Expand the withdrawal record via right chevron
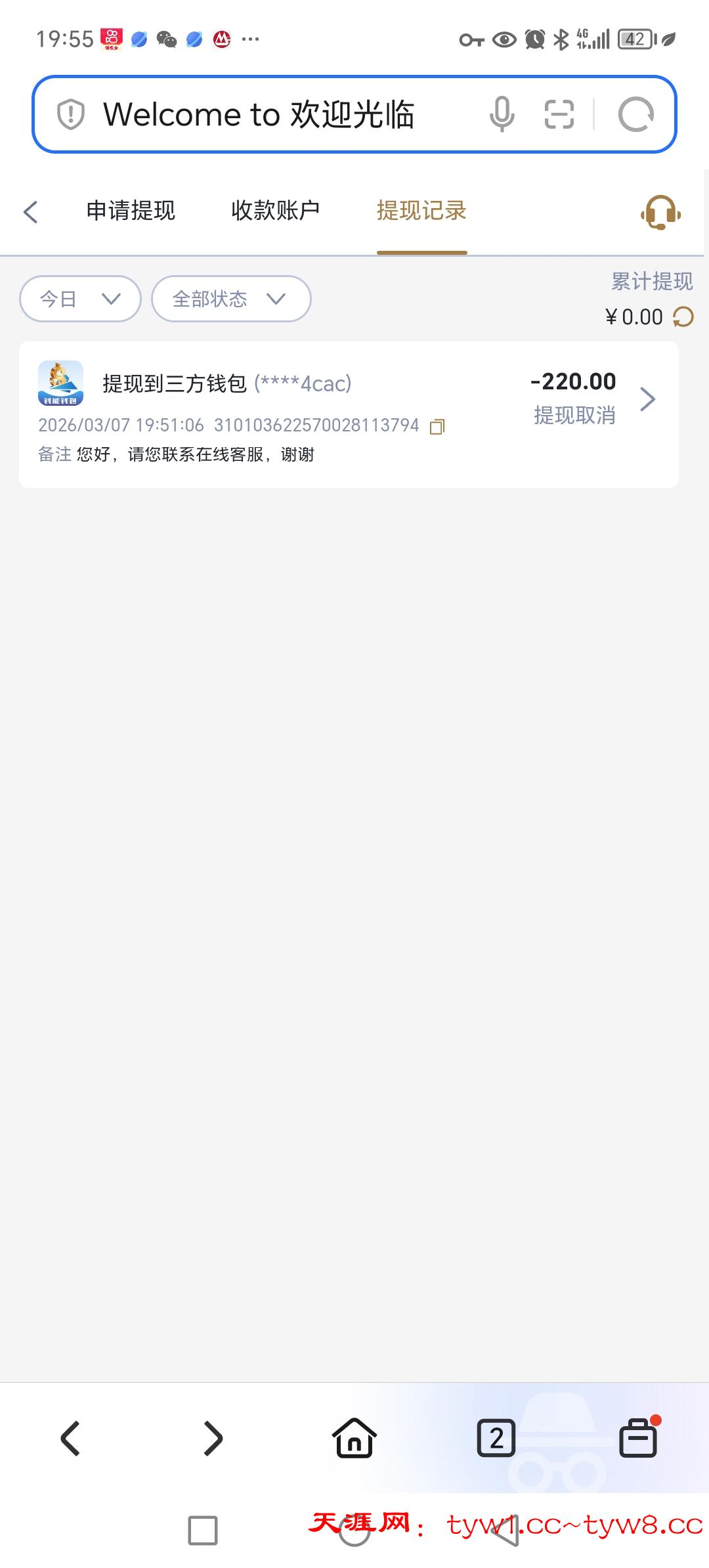Screen dimensions: 709x1568 tap(647, 399)
